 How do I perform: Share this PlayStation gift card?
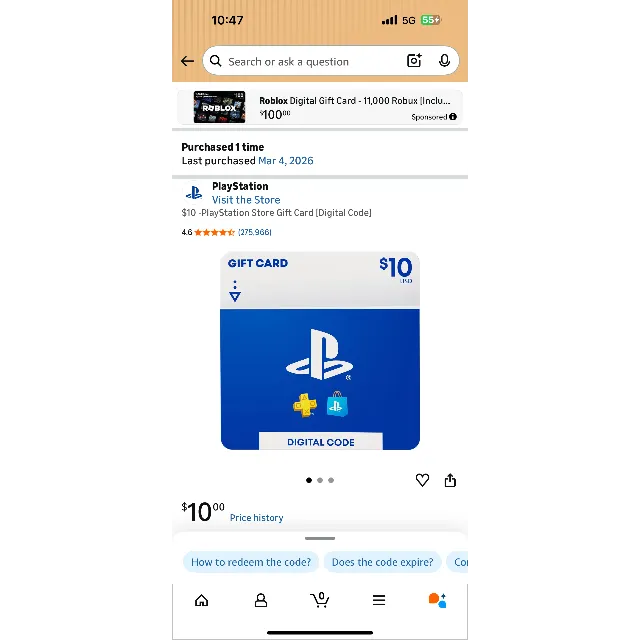click(x=450, y=481)
